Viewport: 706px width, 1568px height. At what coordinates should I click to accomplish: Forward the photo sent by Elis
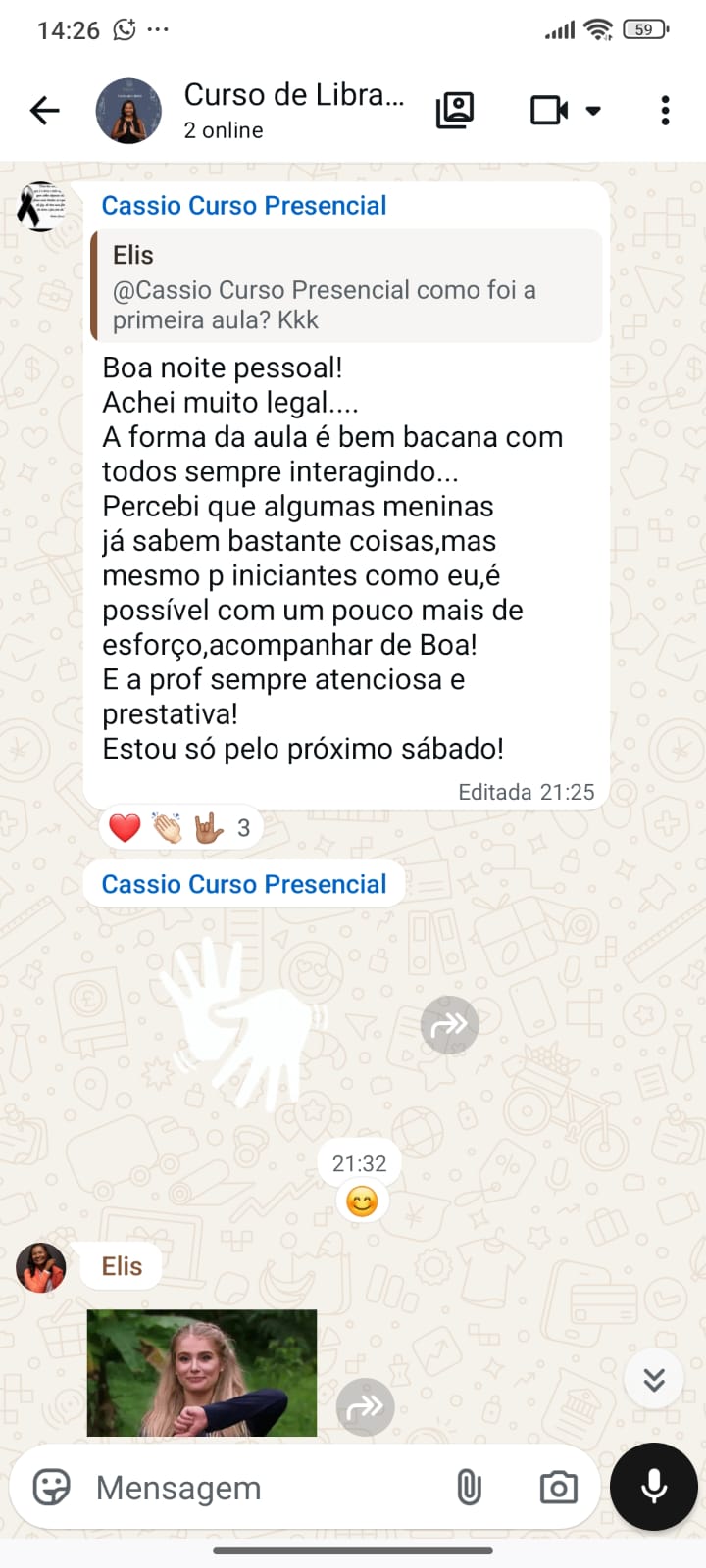[x=365, y=1407]
